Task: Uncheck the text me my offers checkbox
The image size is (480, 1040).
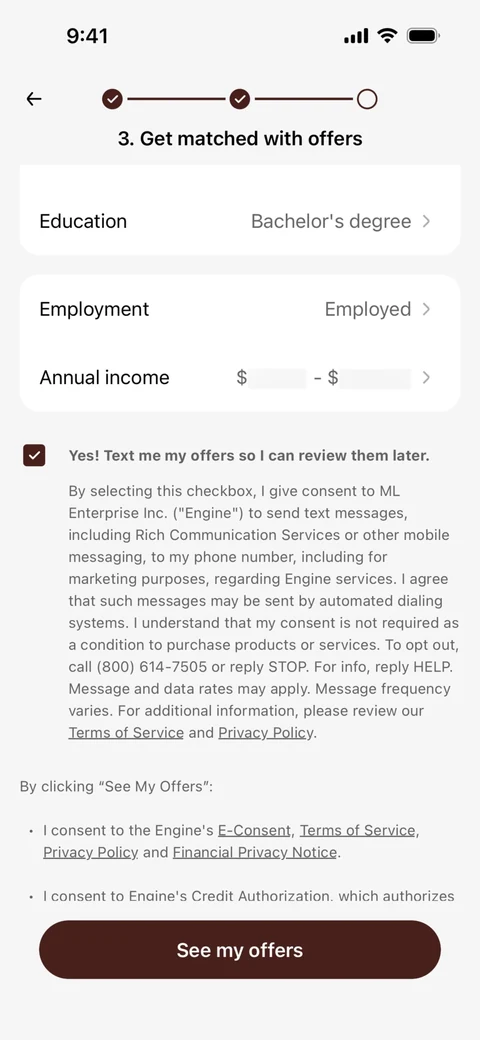Action: (34, 456)
